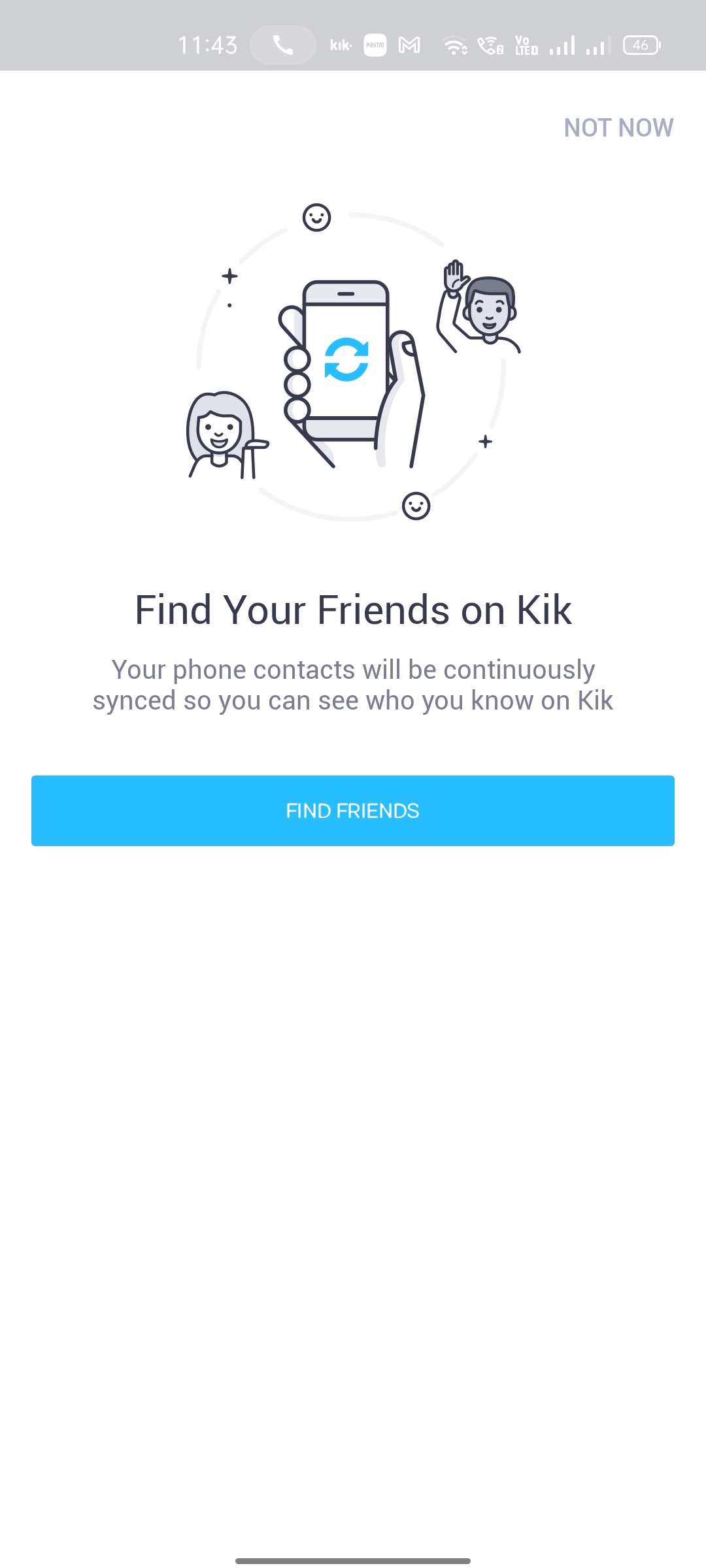Tap the Wi-Fi status icon
The width and height of the screenshot is (706, 1568).
coord(455,44)
